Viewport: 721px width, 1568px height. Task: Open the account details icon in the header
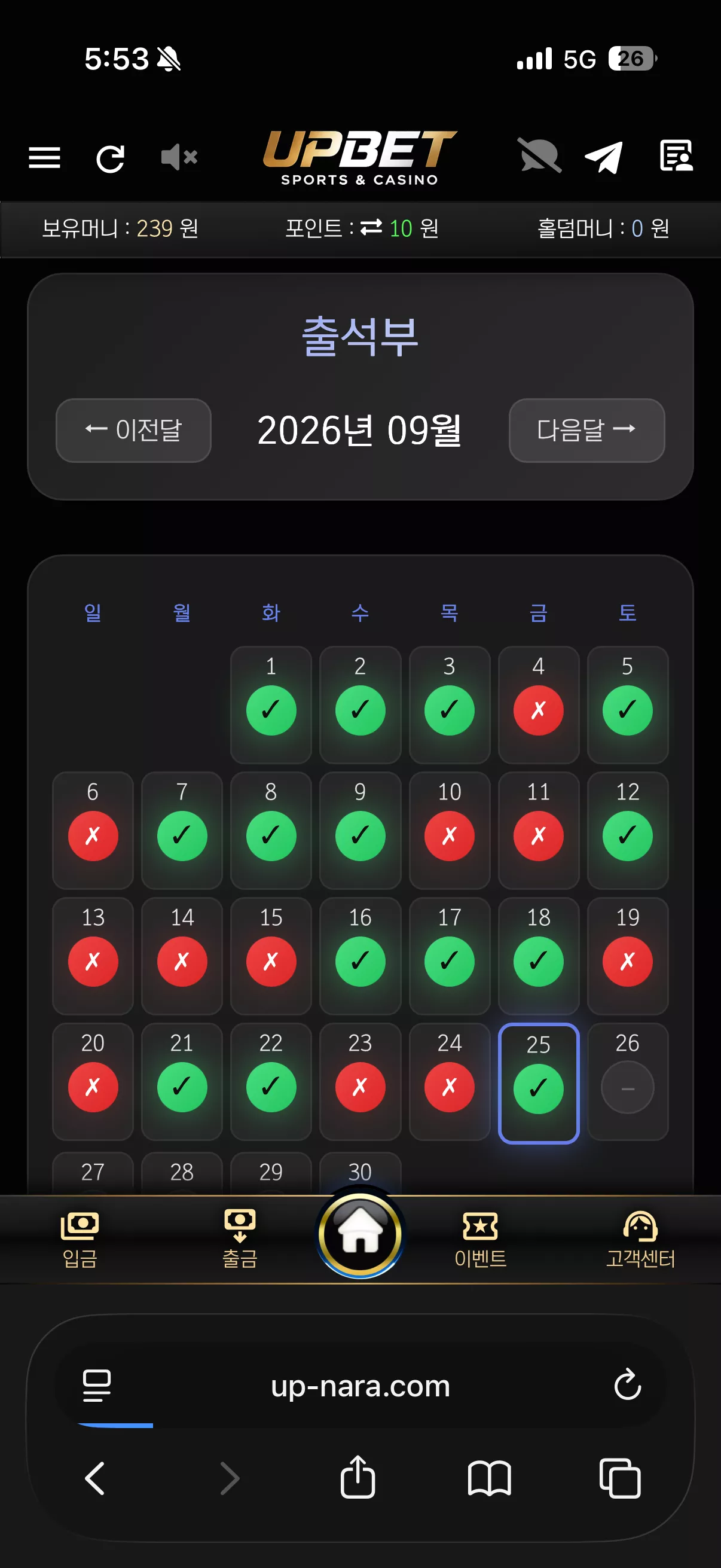[676, 156]
